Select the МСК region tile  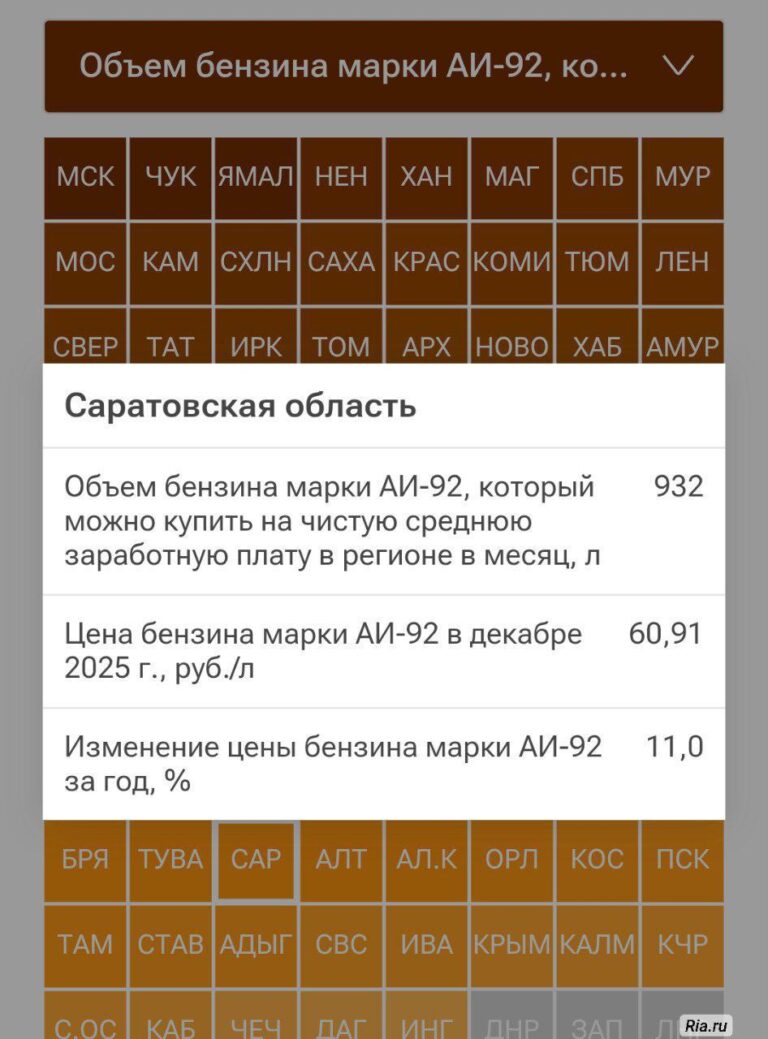(85, 178)
